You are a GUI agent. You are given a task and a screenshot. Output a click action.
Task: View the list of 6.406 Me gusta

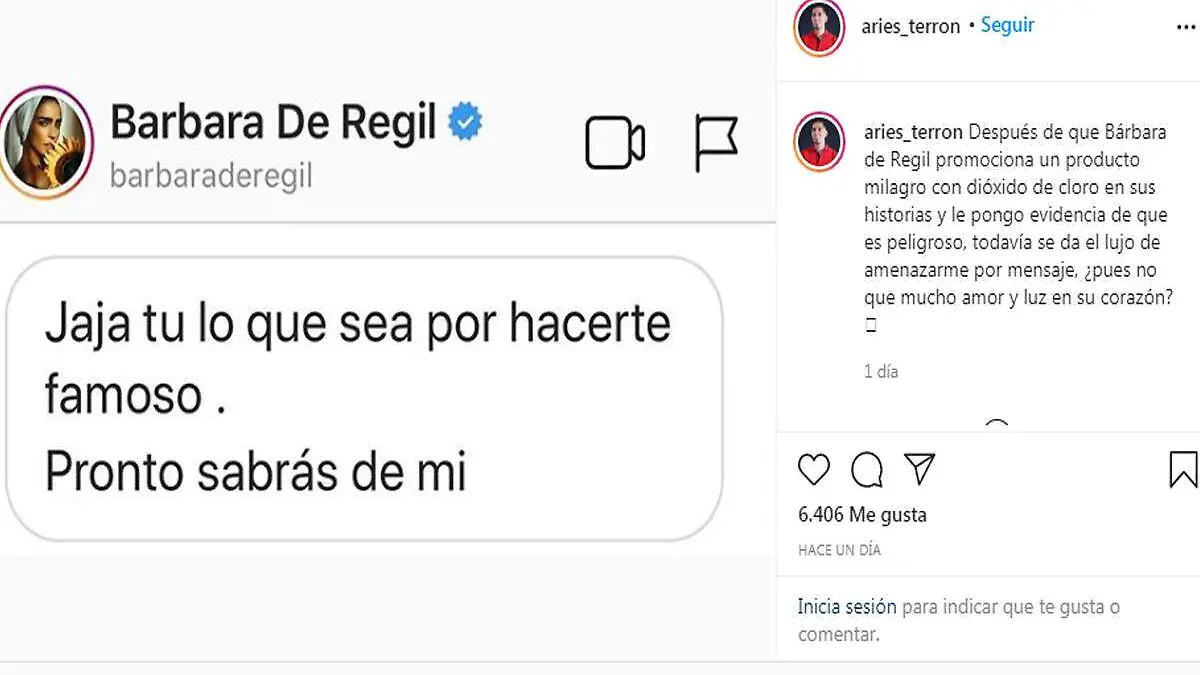(862, 515)
